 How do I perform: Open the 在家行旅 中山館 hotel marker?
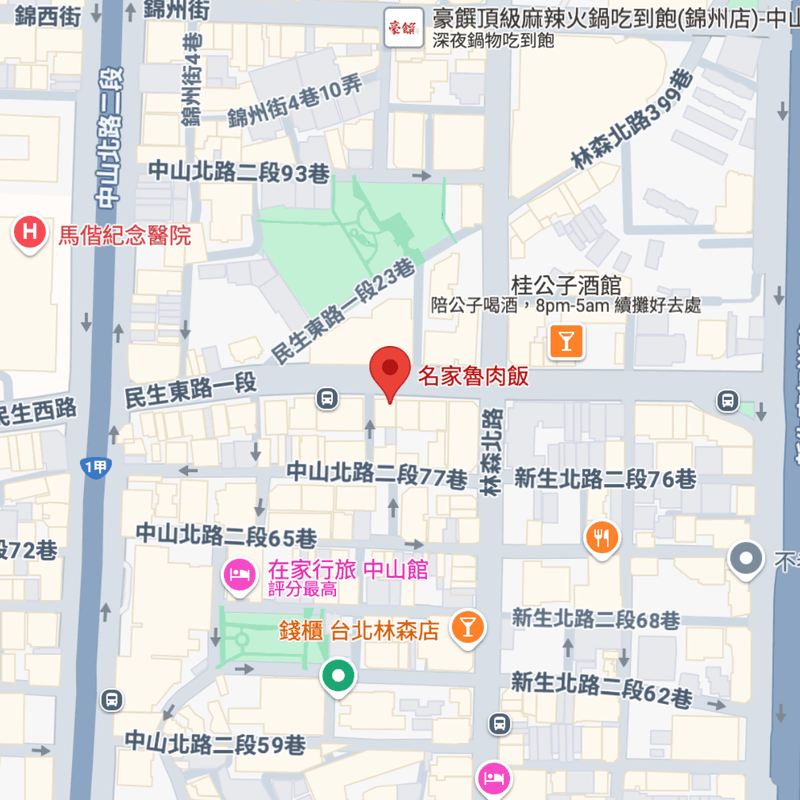(x=238, y=574)
